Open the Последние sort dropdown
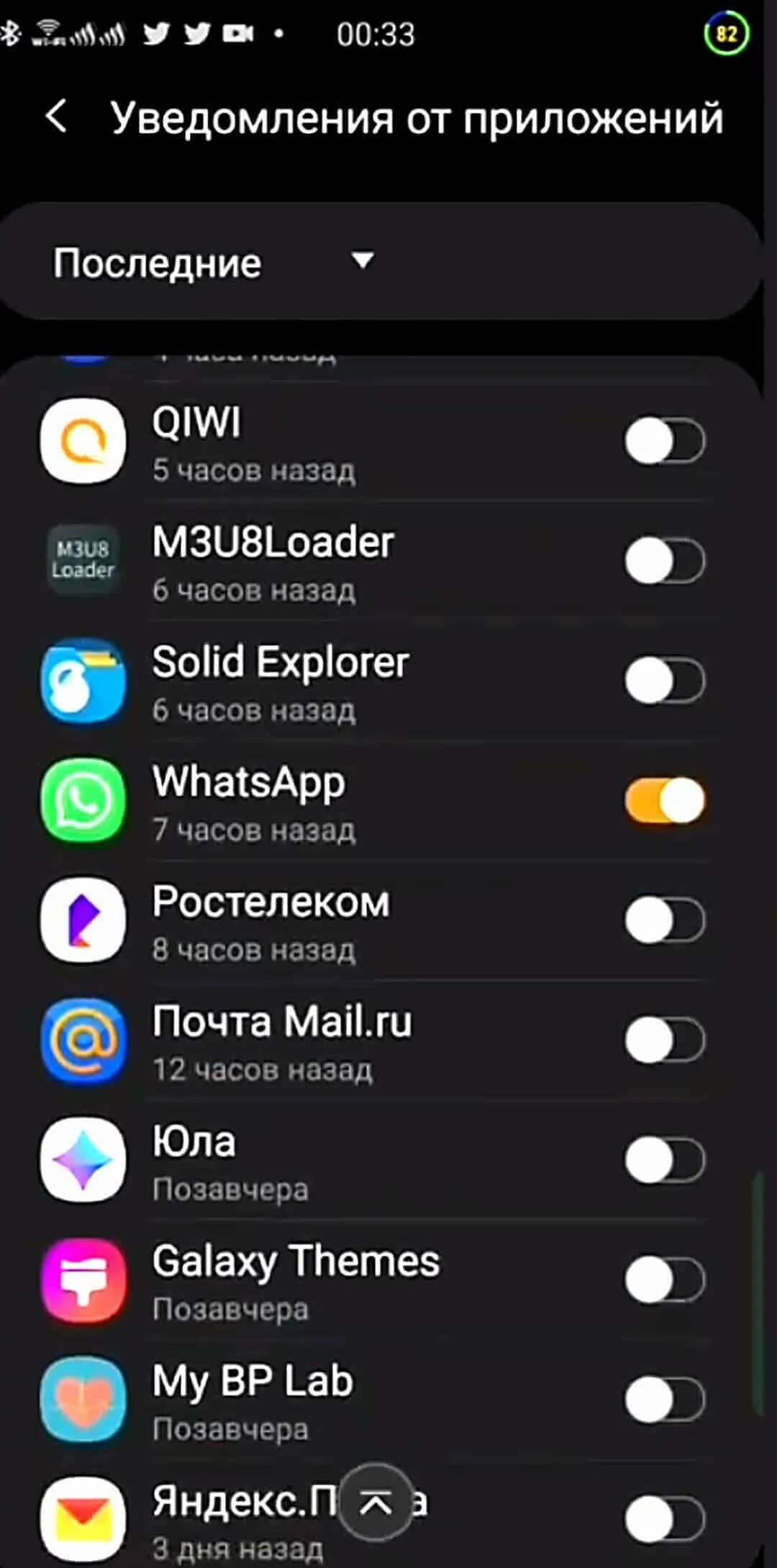 coord(214,262)
